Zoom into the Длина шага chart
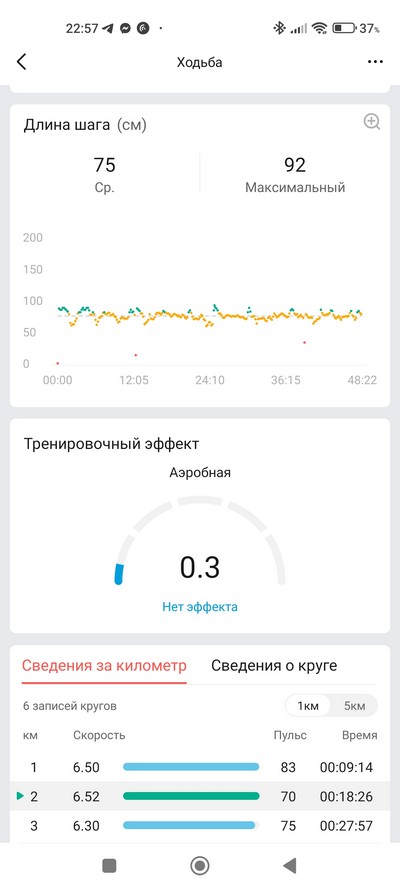The image size is (400, 889). pyautogui.click(x=372, y=122)
